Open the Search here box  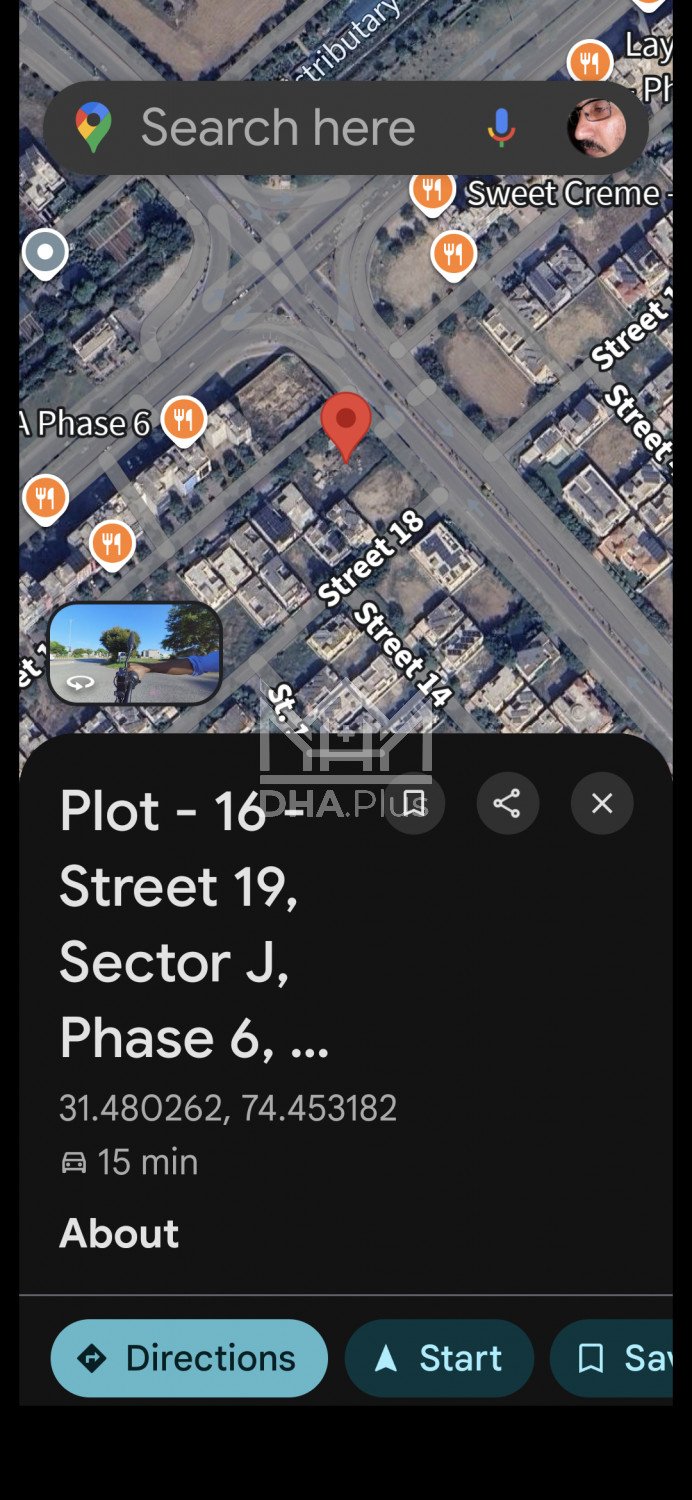click(278, 129)
